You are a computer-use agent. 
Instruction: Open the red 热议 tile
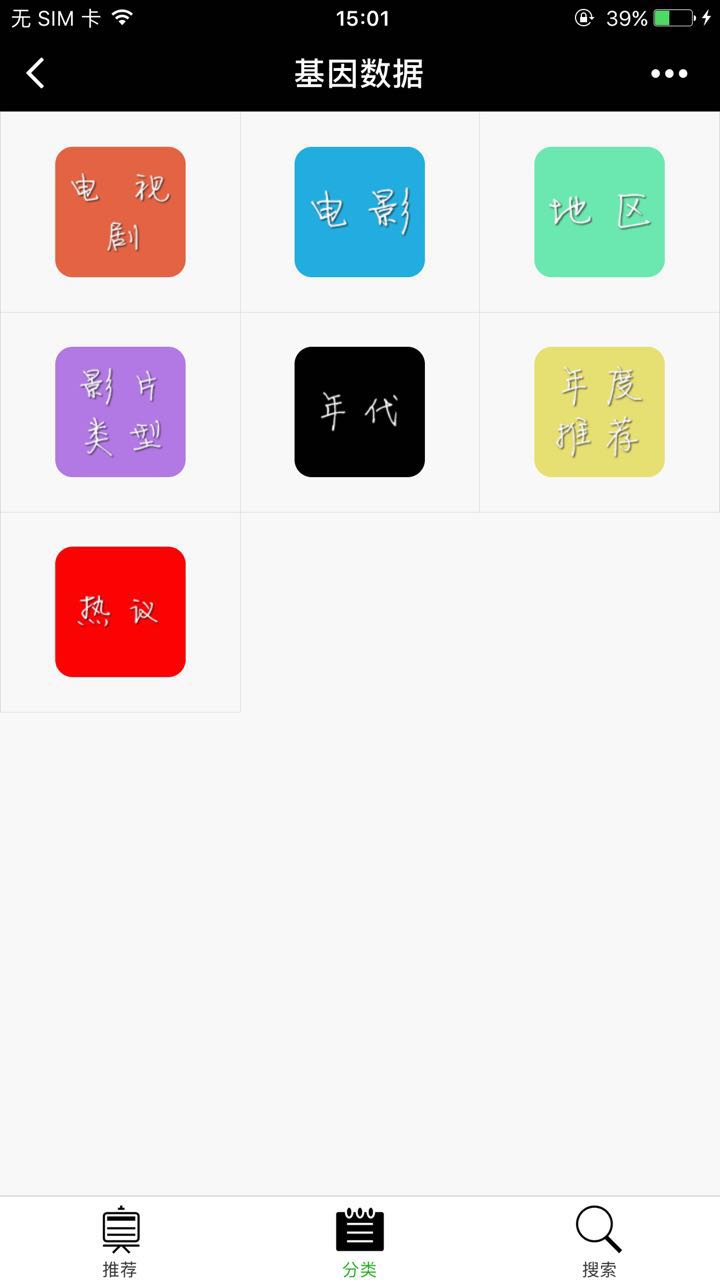click(x=120, y=612)
